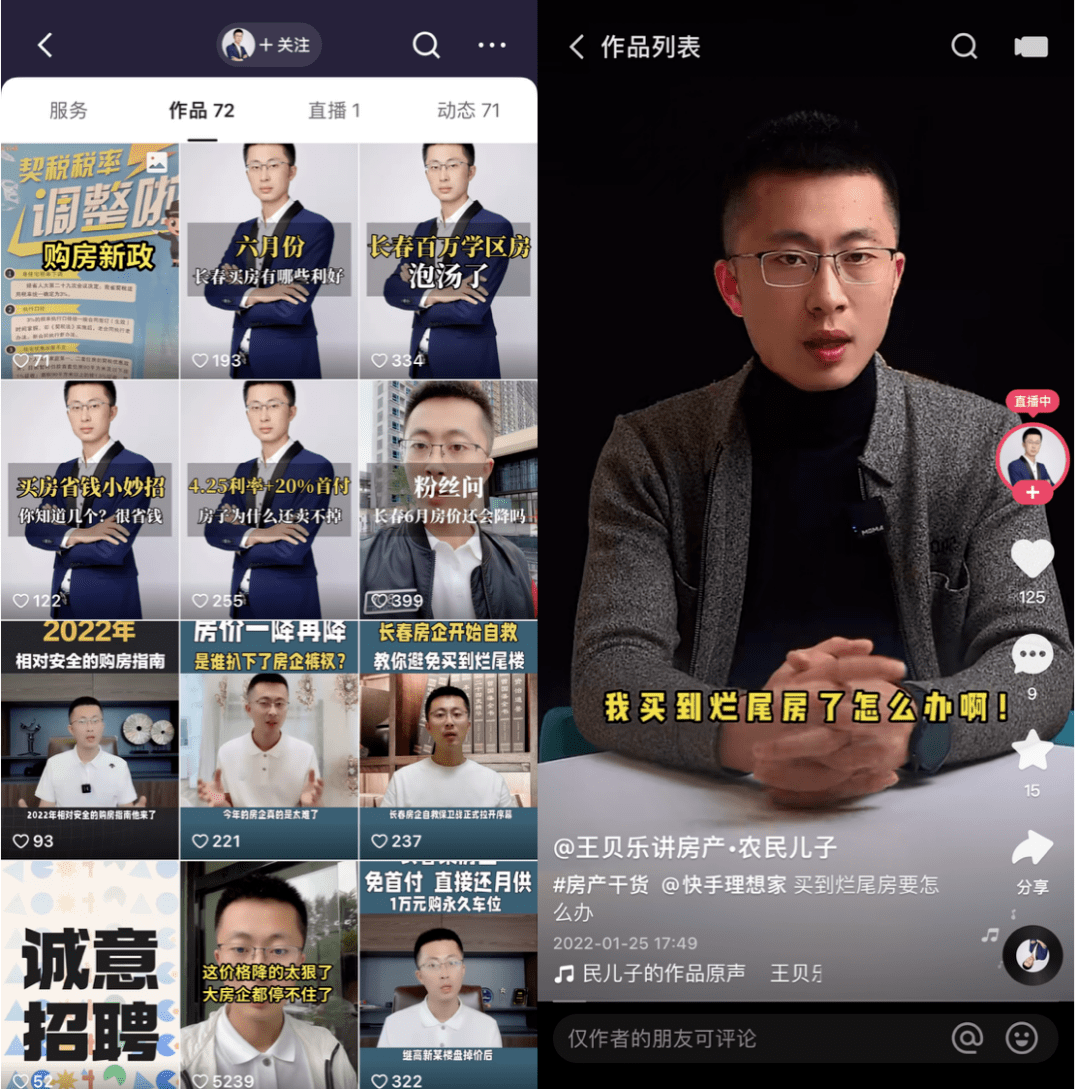1077x1089 pixels.
Task: Search within the creator's profile
Action: (x=426, y=45)
